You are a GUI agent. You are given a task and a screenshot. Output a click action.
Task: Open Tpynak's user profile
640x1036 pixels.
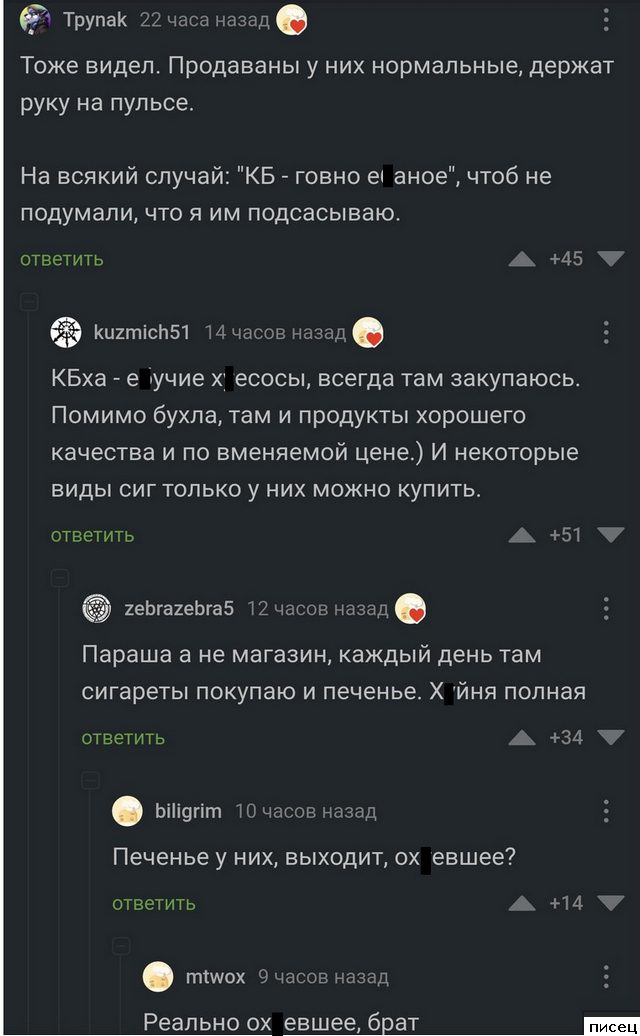pyautogui.click(x=94, y=20)
